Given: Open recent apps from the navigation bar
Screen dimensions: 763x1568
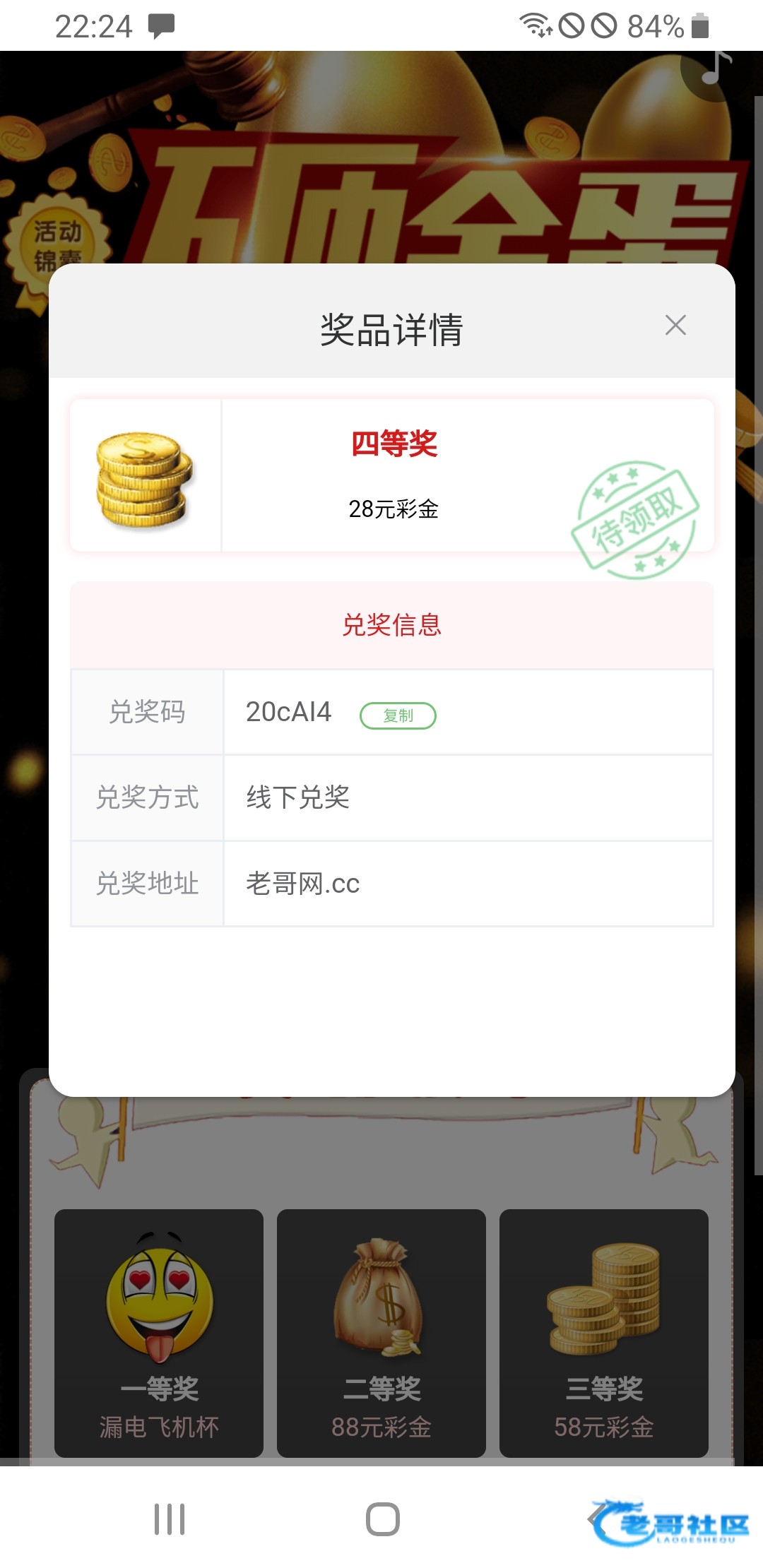Looking at the screenshot, I should click(170, 1519).
